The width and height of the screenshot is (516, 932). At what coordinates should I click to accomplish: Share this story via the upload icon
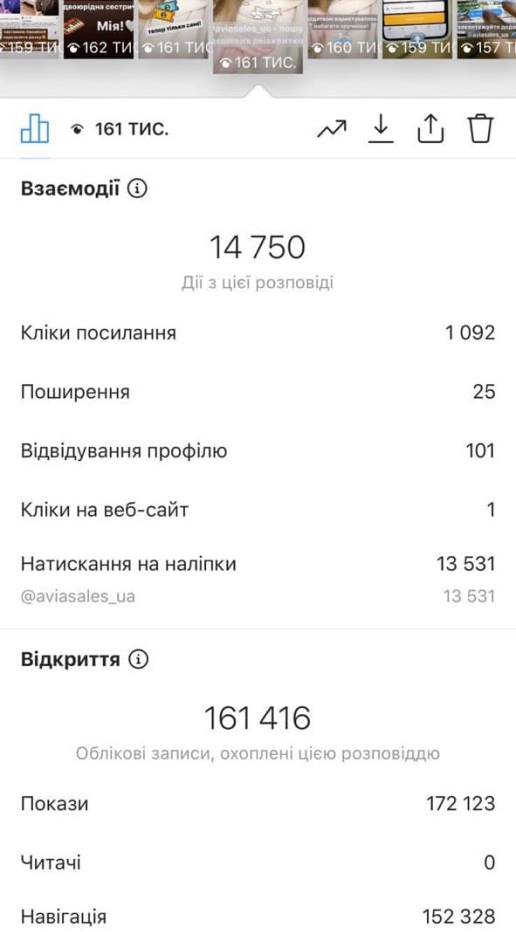(430, 128)
